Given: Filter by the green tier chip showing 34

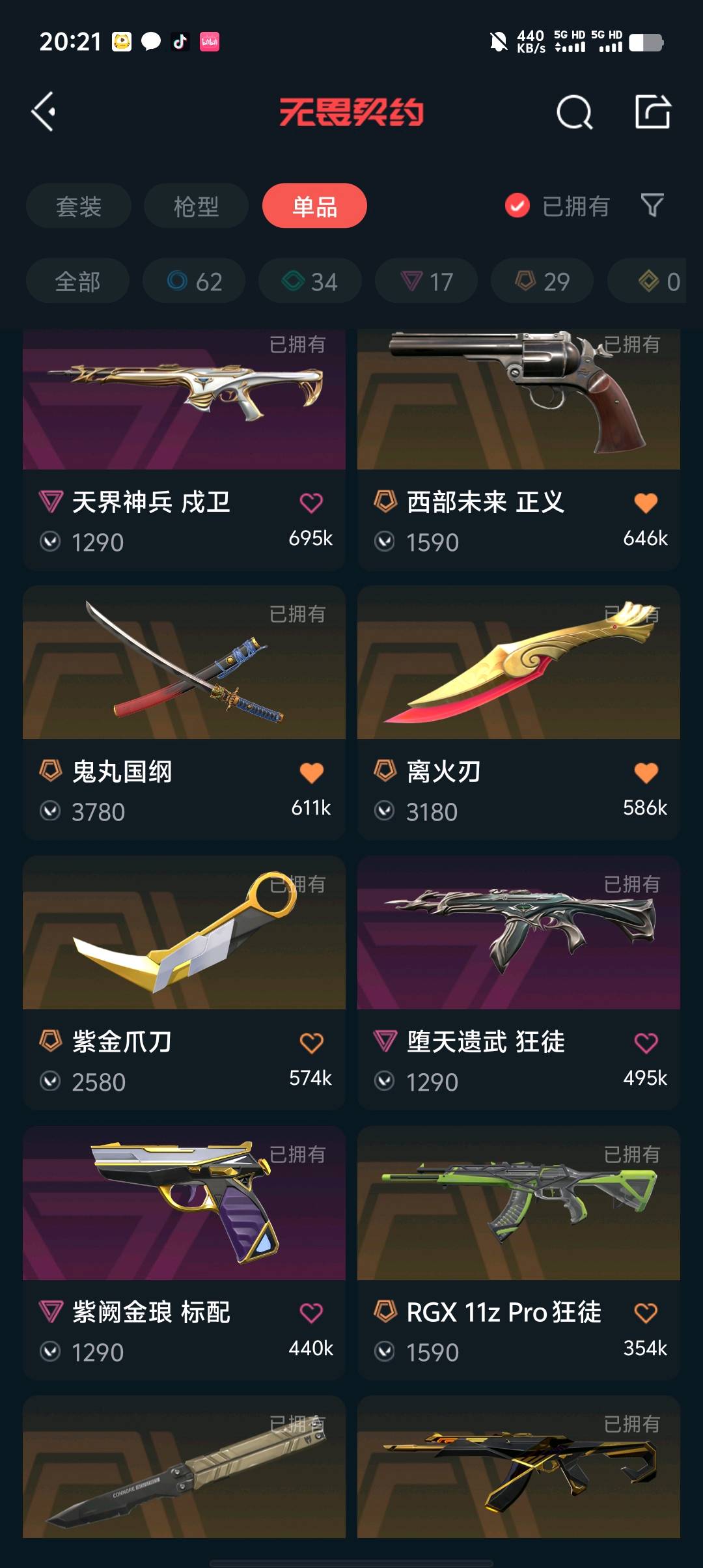Looking at the screenshot, I should (310, 281).
